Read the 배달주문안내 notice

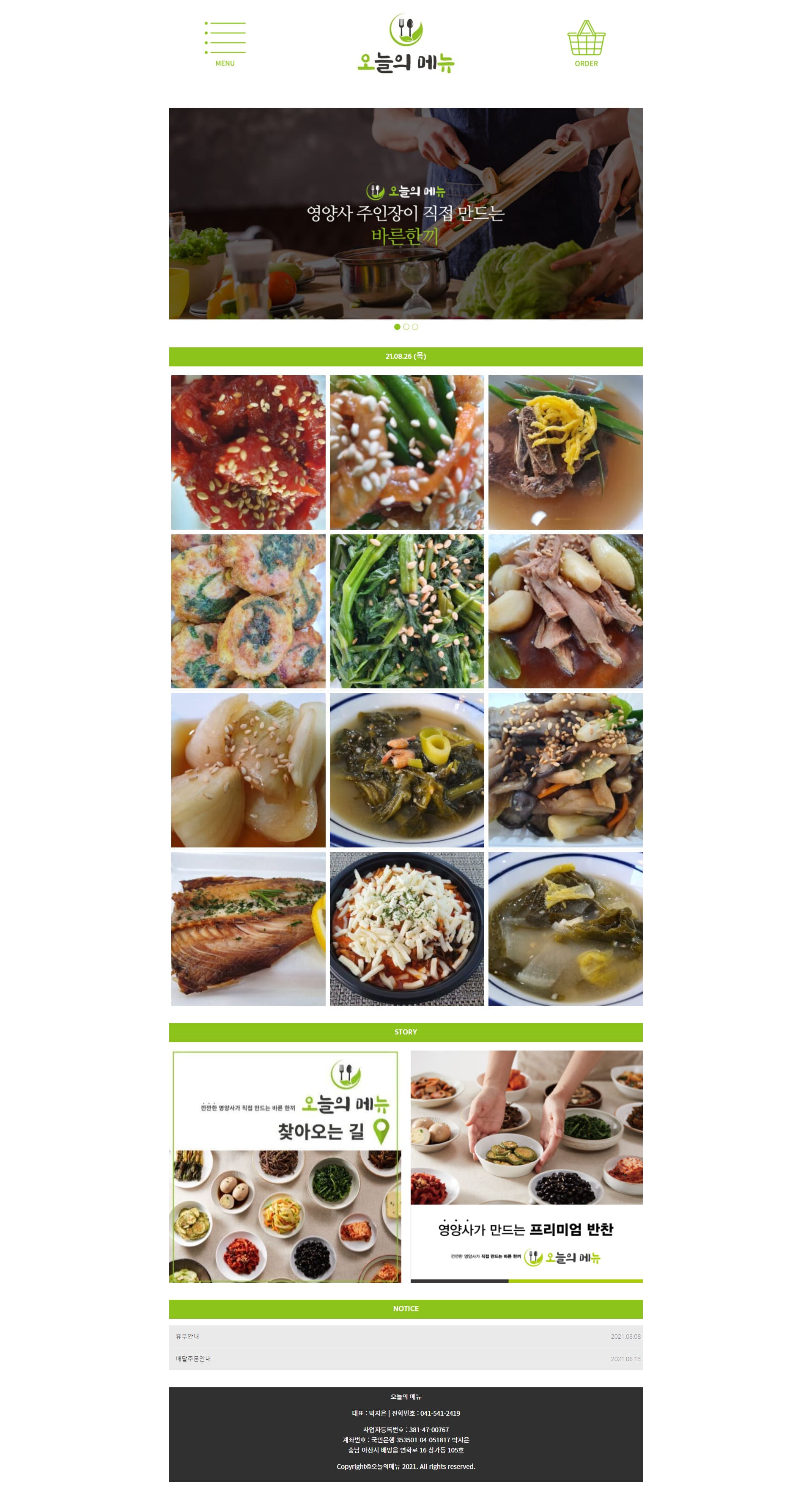pos(193,1358)
